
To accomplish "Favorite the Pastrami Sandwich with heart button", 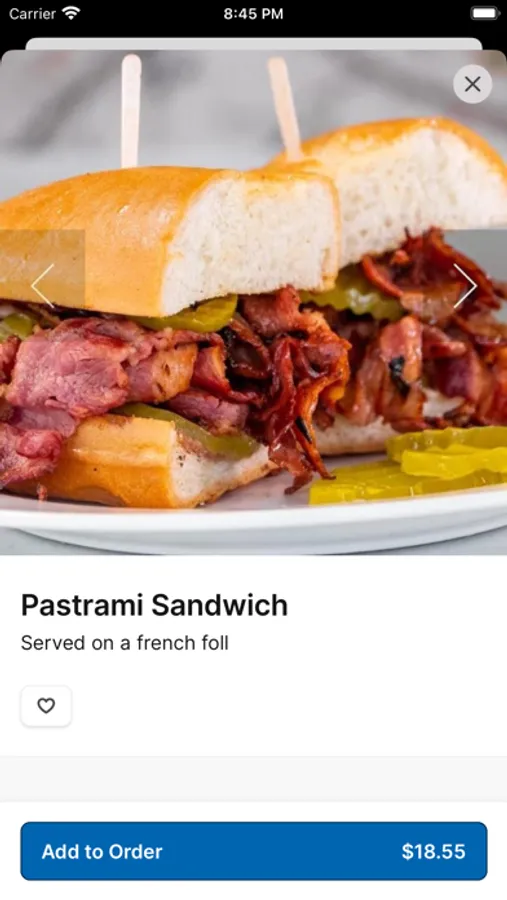I will coord(46,705).
